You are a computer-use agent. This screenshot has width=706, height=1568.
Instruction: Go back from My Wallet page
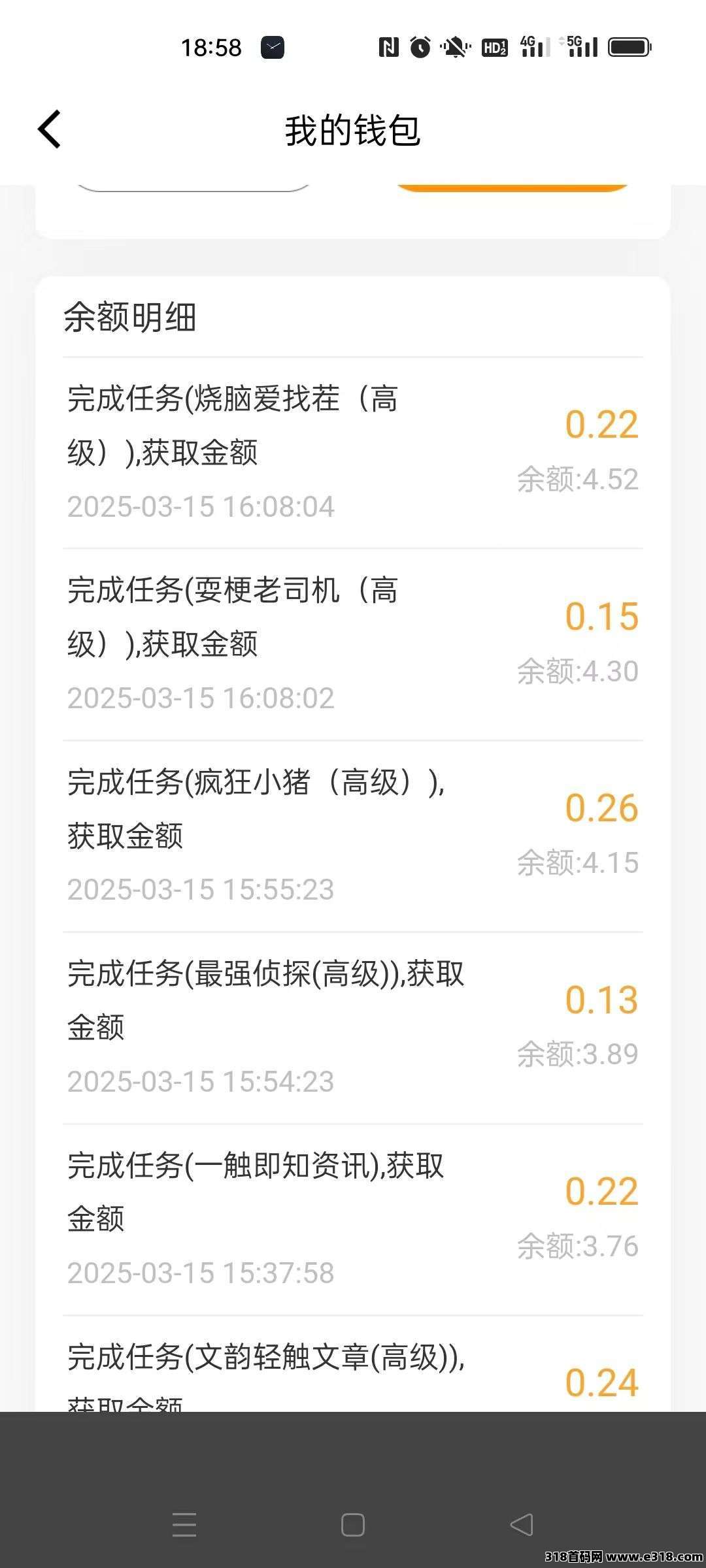[50, 129]
